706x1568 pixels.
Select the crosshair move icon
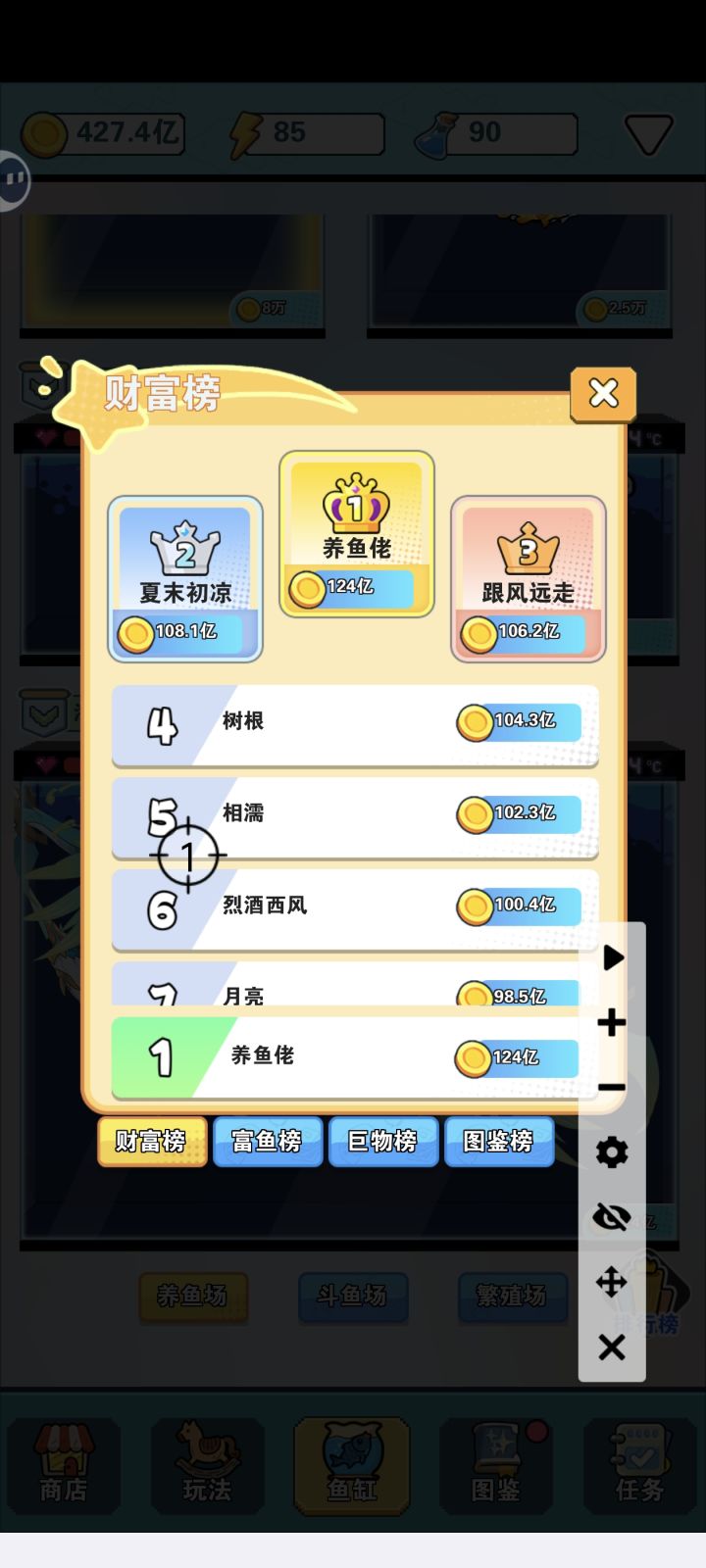tap(612, 1283)
